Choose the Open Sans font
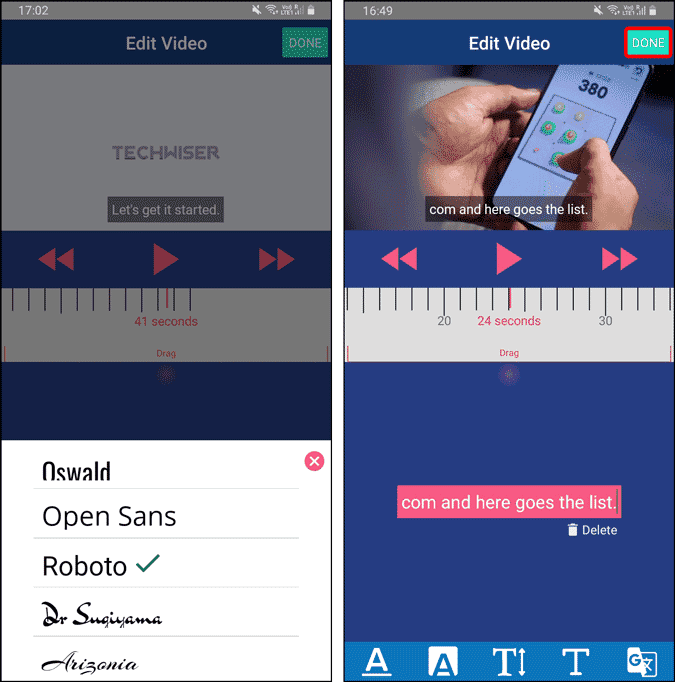This screenshot has width=675, height=682. coord(109,516)
